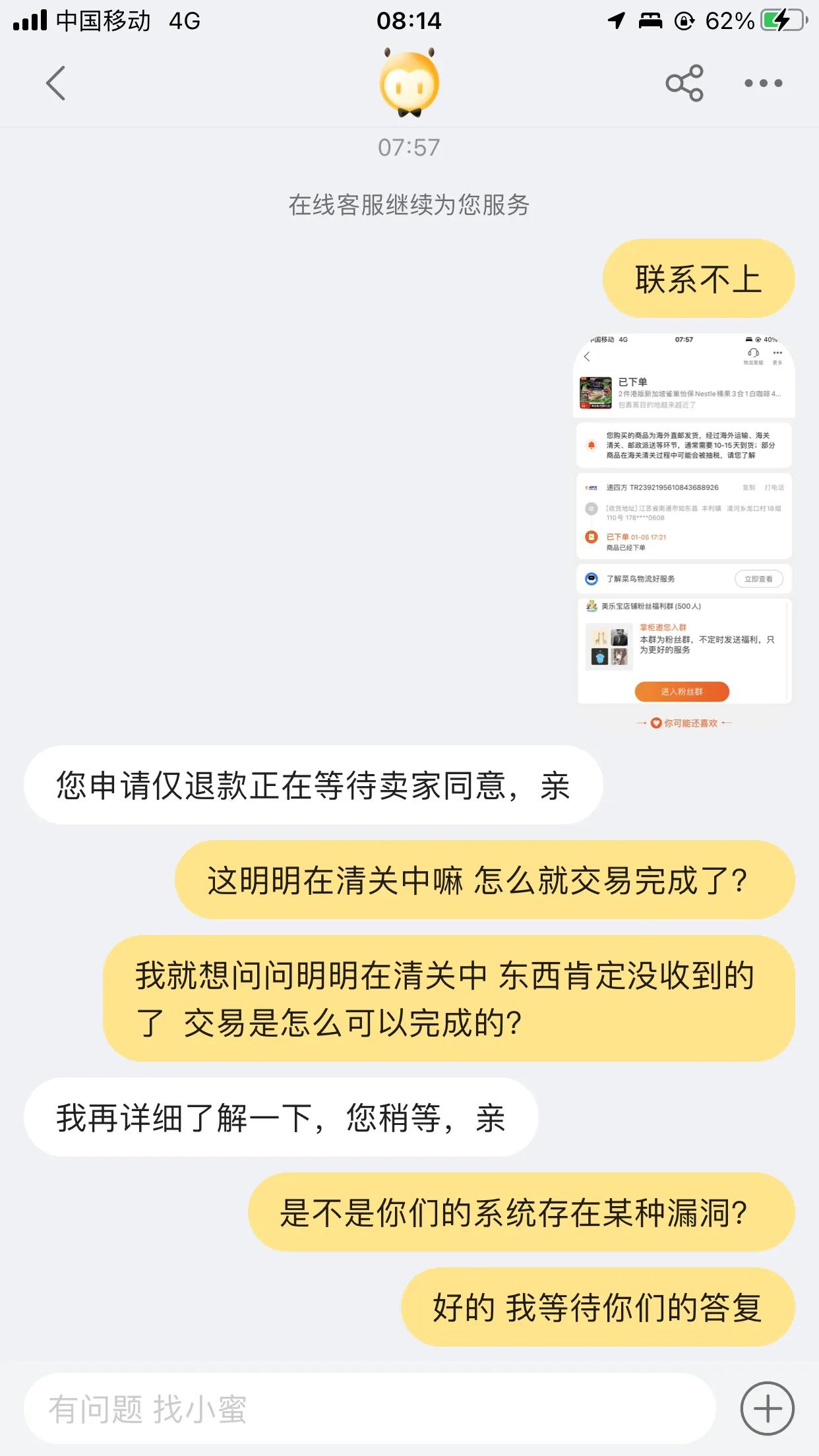Viewport: 819px width, 1456px height.
Task: Tap the 物流客服 headset icon in the screenshot
Action: point(752,353)
